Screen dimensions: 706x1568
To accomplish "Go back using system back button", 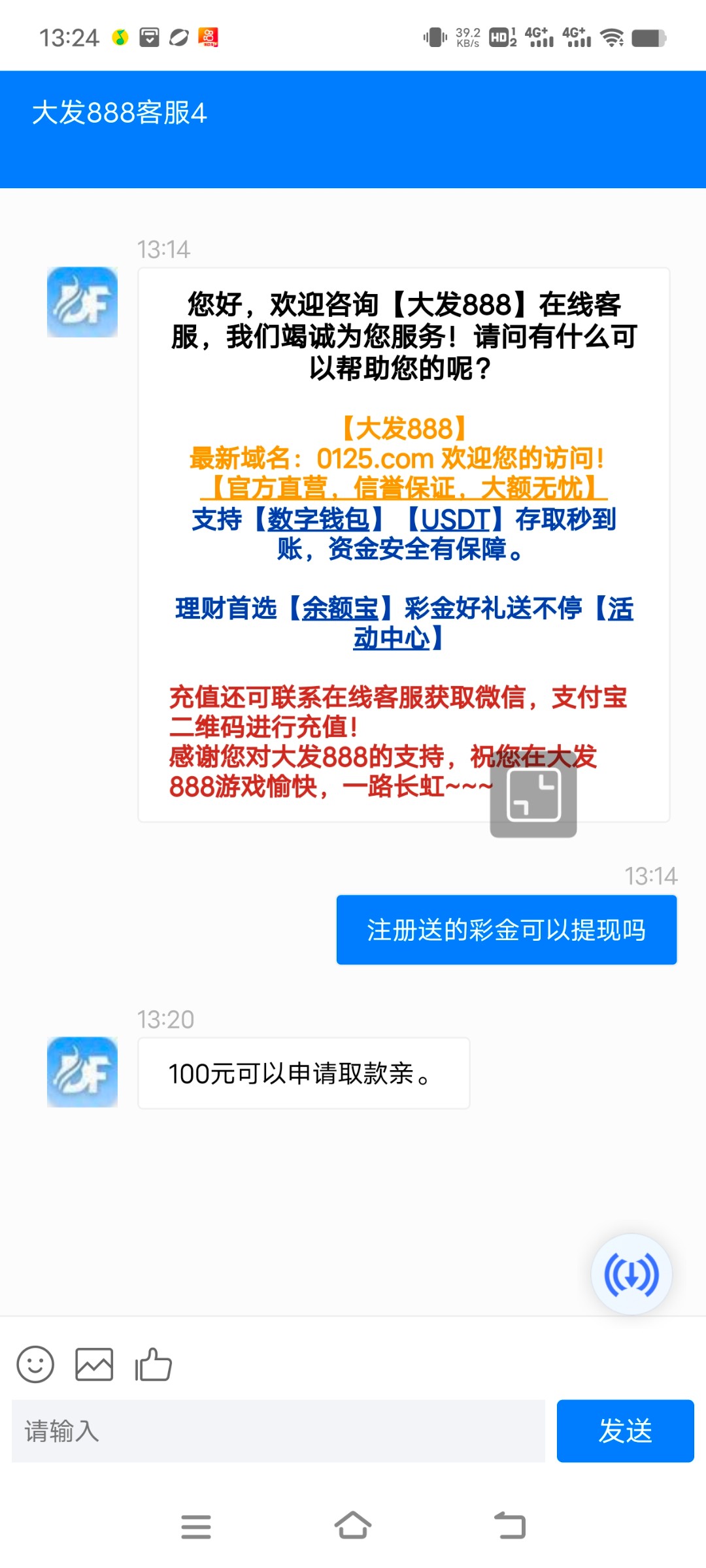I will pos(510,1526).
